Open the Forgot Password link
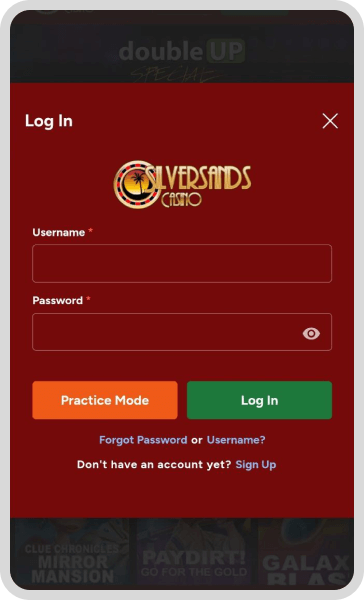The width and height of the screenshot is (364, 600). click(143, 440)
